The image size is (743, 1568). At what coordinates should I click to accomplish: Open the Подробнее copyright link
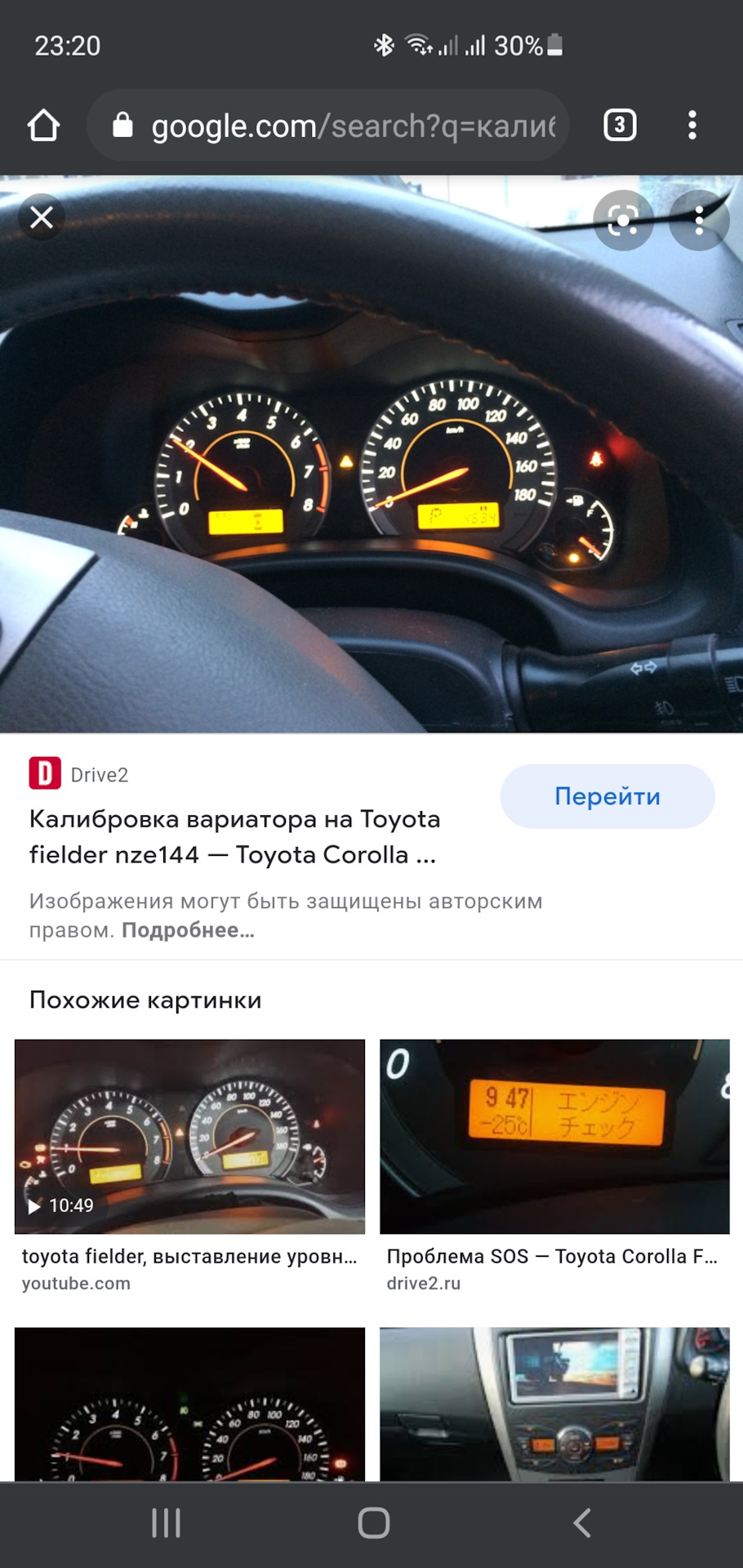188,930
